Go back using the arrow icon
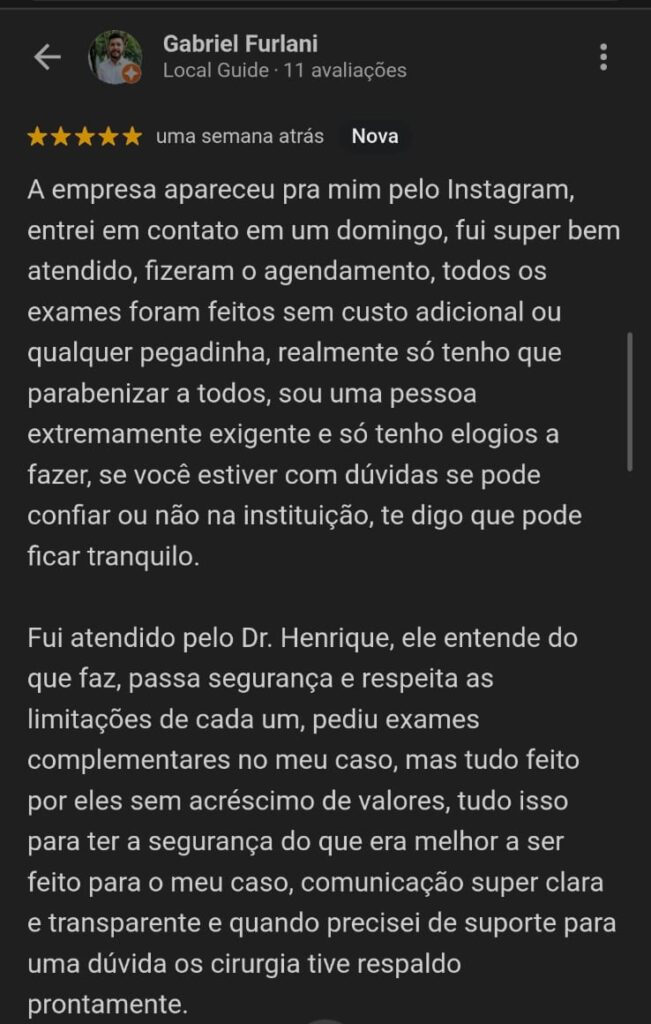Image resolution: width=651 pixels, height=1024 pixels. [47, 58]
